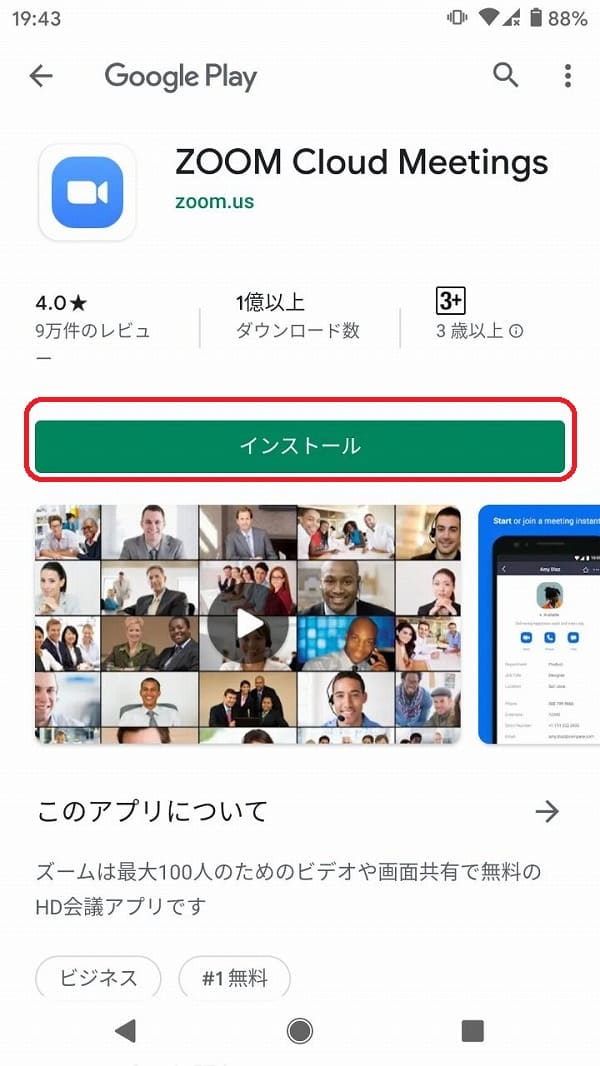Open the zoom.us developer link
The width and height of the screenshot is (600, 1066).
click(x=215, y=202)
